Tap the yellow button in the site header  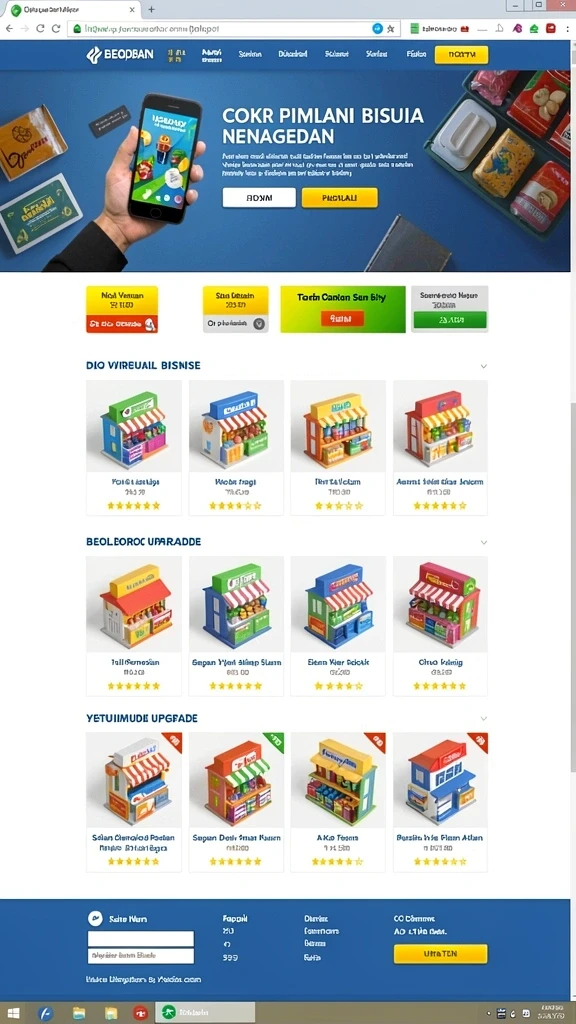tap(461, 55)
